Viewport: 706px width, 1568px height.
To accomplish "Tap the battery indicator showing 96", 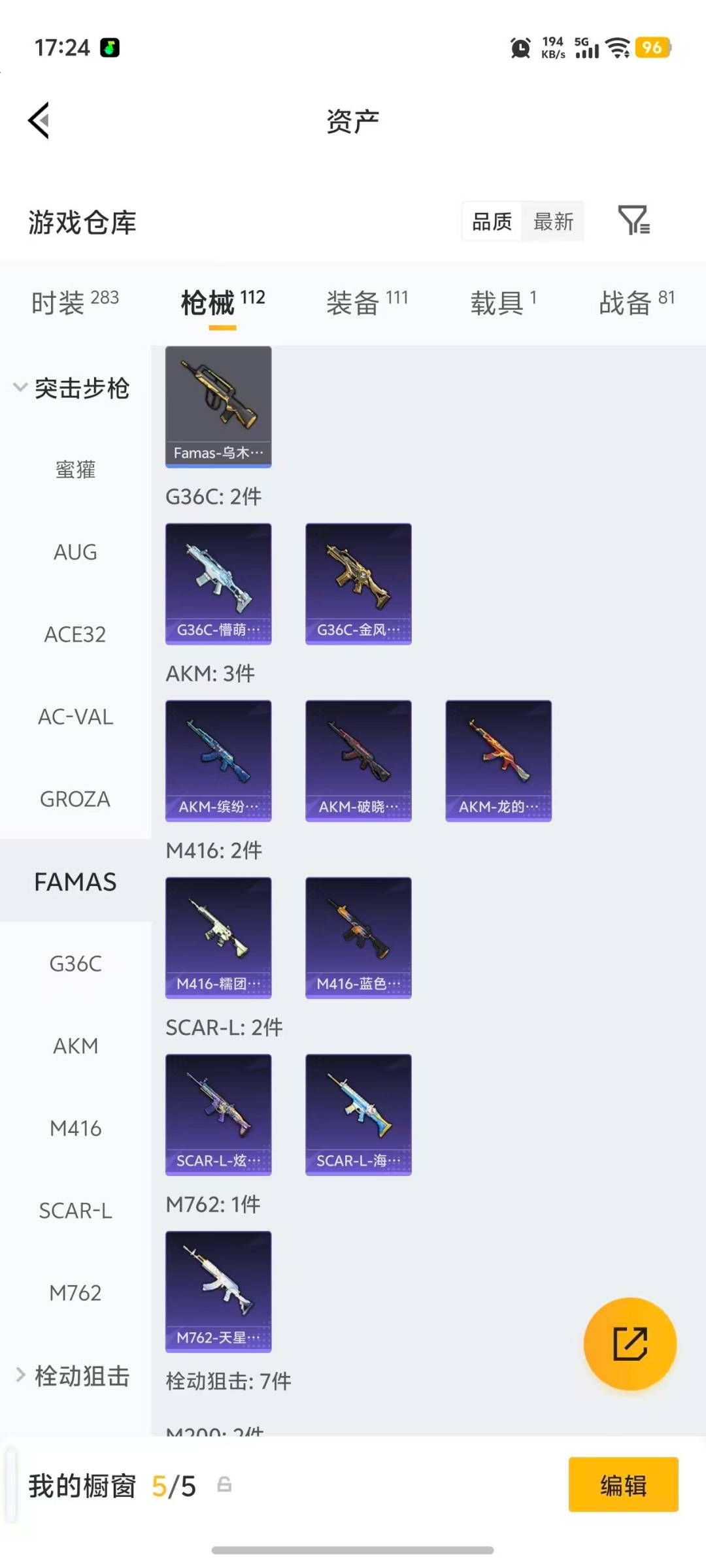I will tap(652, 48).
